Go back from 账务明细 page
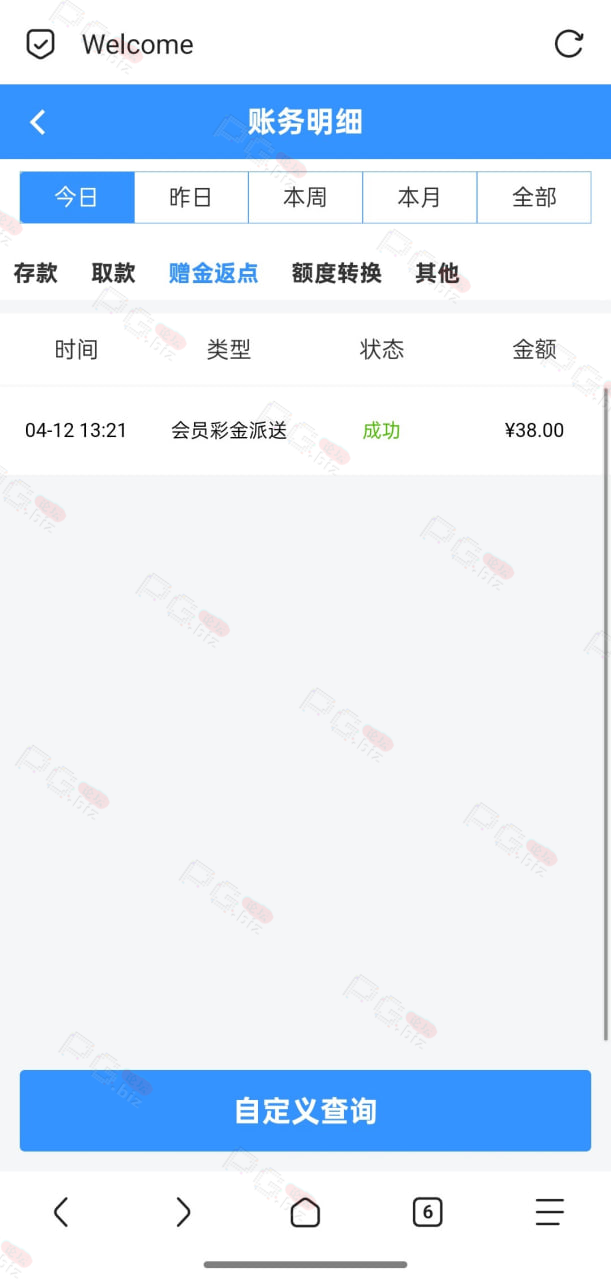 click(x=38, y=122)
